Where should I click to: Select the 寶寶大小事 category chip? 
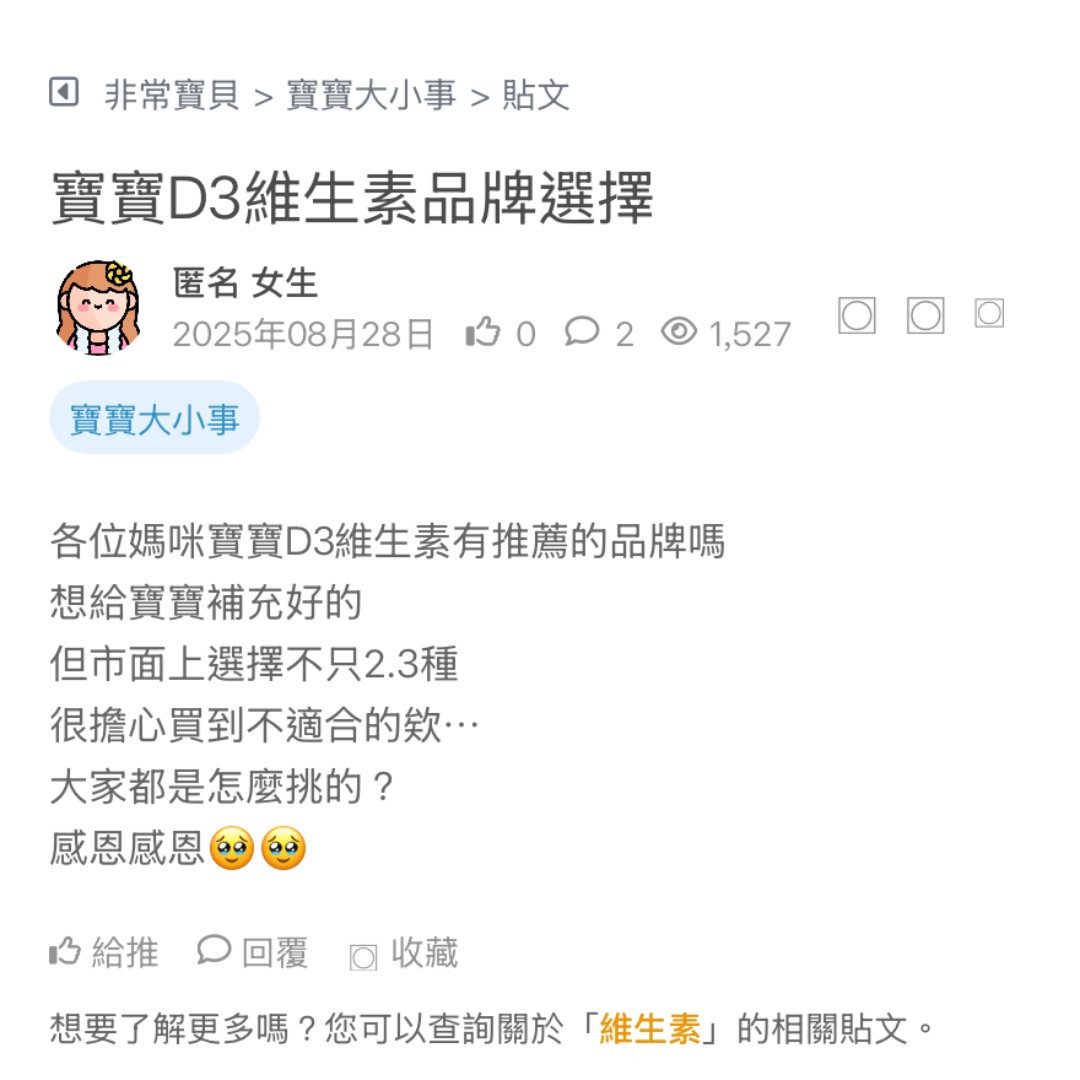click(x=154, y=418)
